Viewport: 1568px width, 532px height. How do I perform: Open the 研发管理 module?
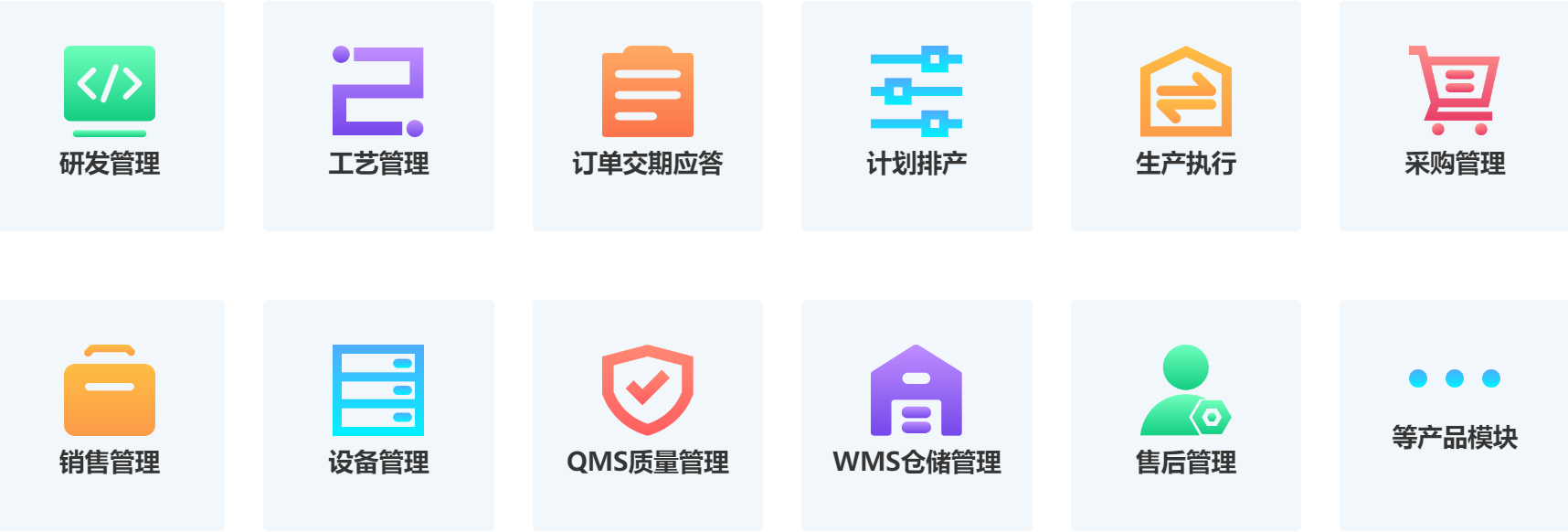pos(110,114)
